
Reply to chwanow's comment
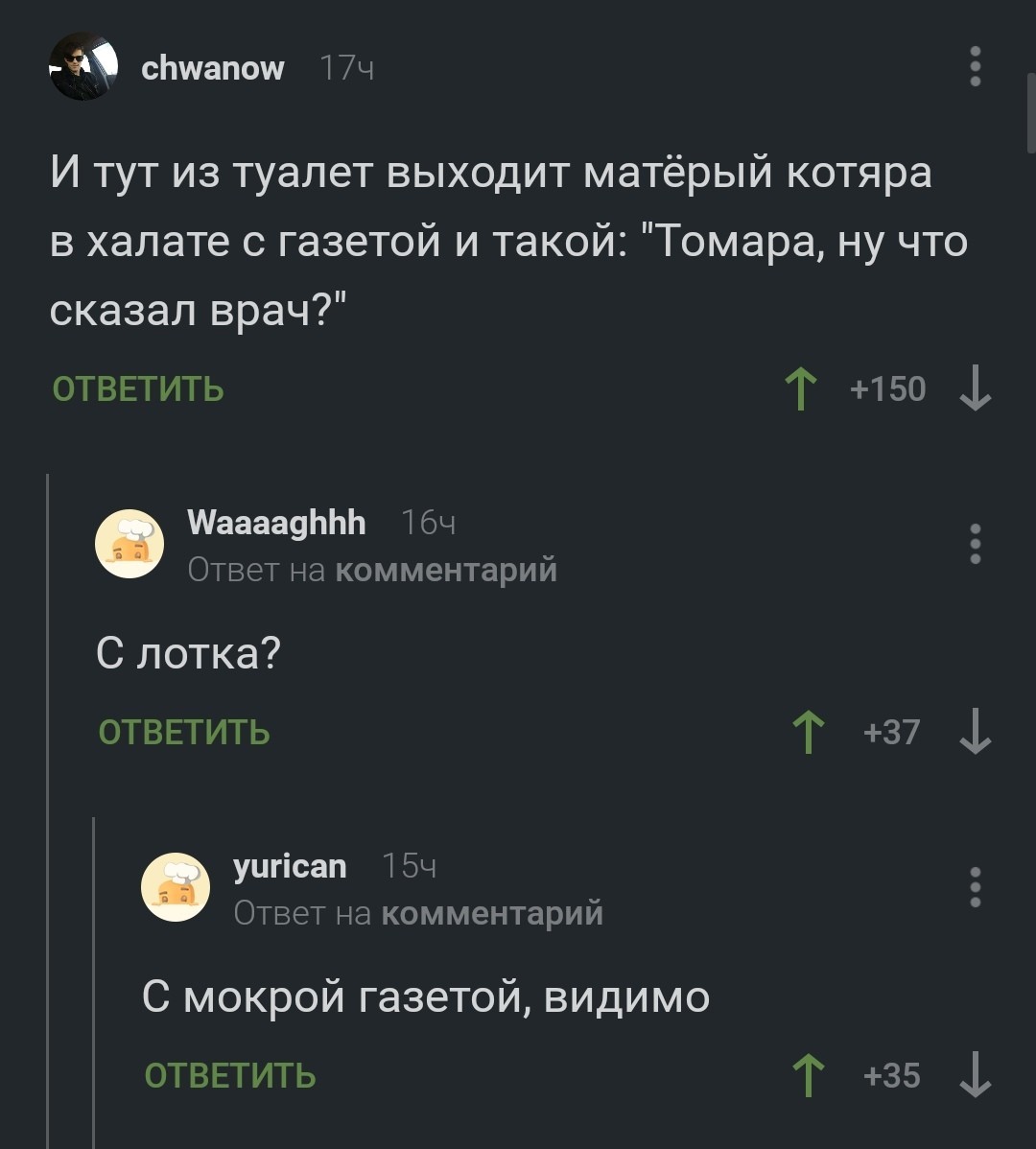click(x=138, y=389)
